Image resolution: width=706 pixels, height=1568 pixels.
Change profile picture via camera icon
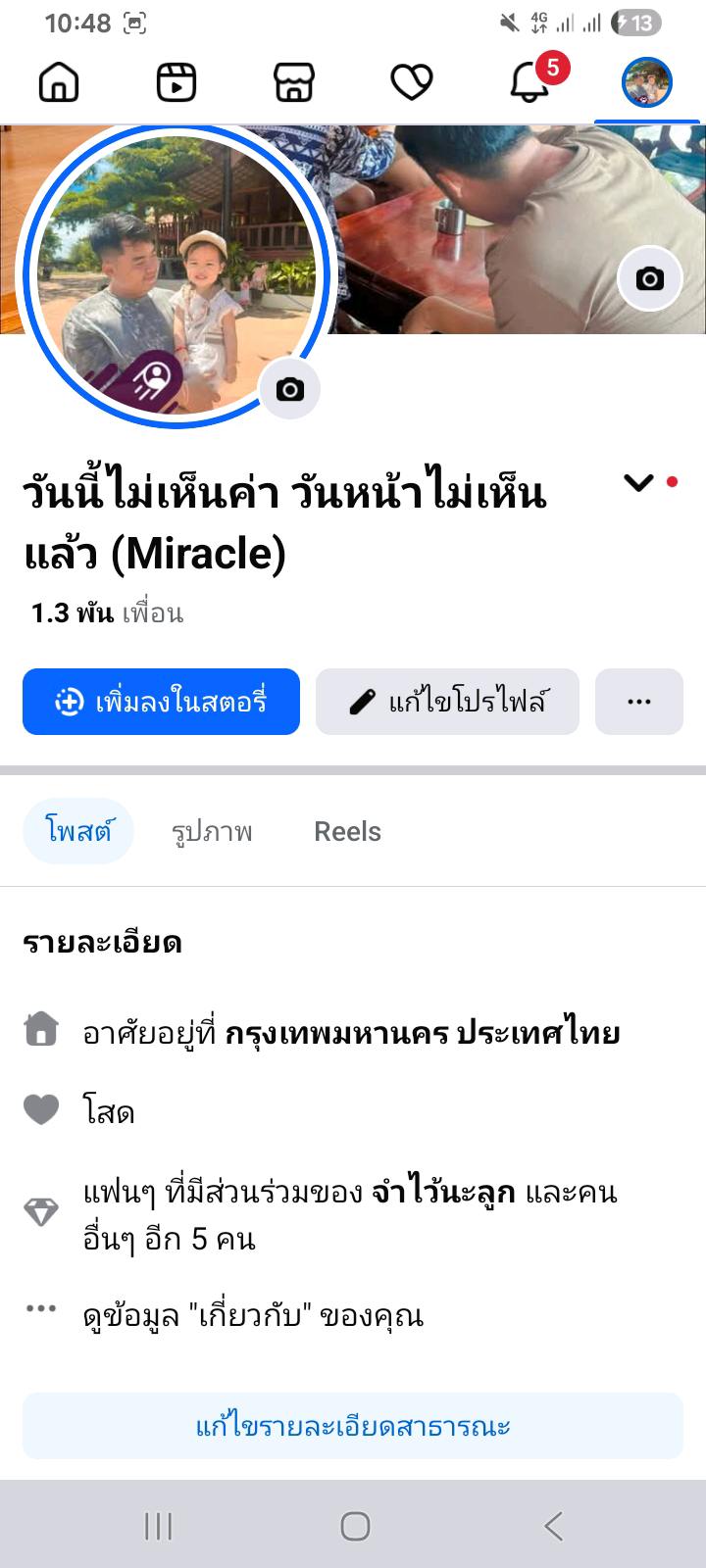[289, 390]
